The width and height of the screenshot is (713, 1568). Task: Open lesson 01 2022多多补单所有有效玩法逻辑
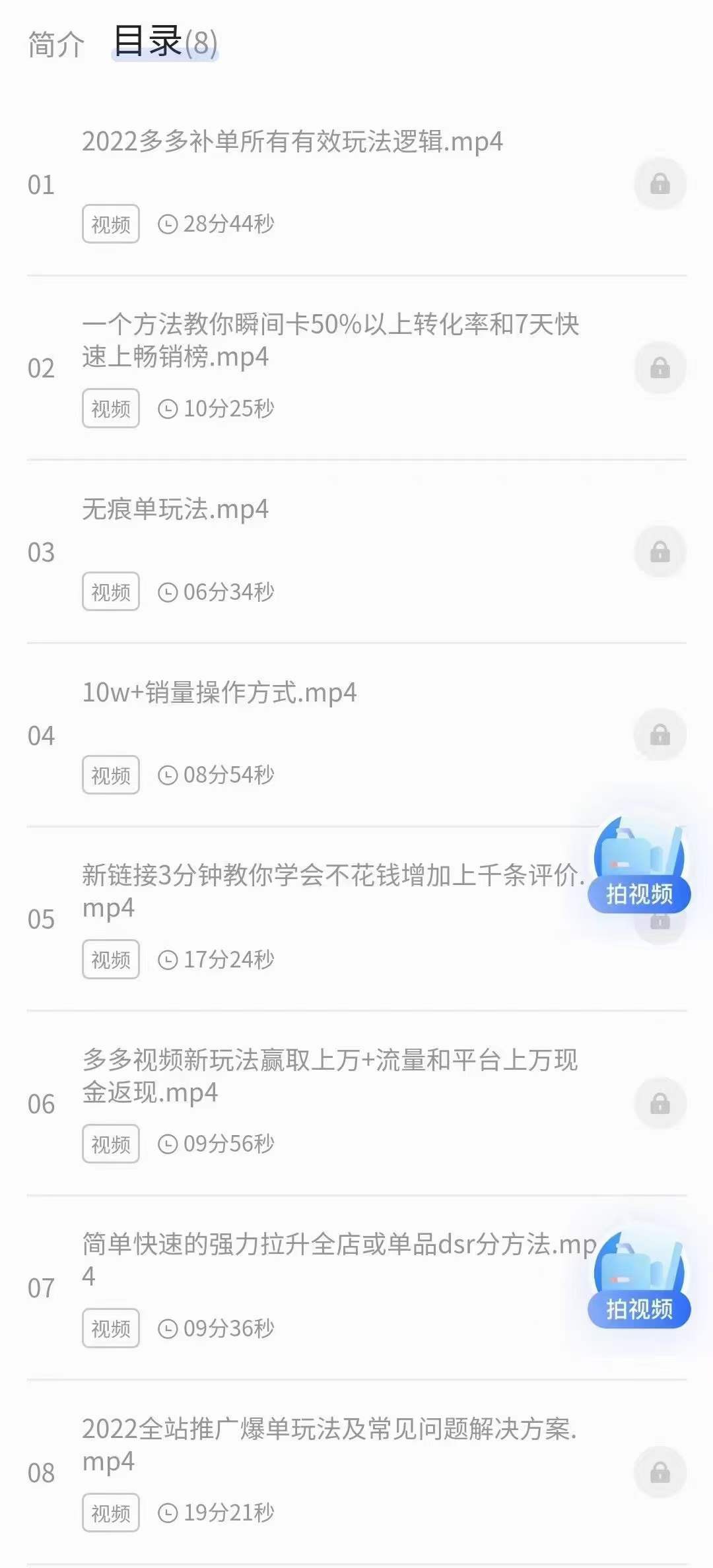tap(356, 184)
